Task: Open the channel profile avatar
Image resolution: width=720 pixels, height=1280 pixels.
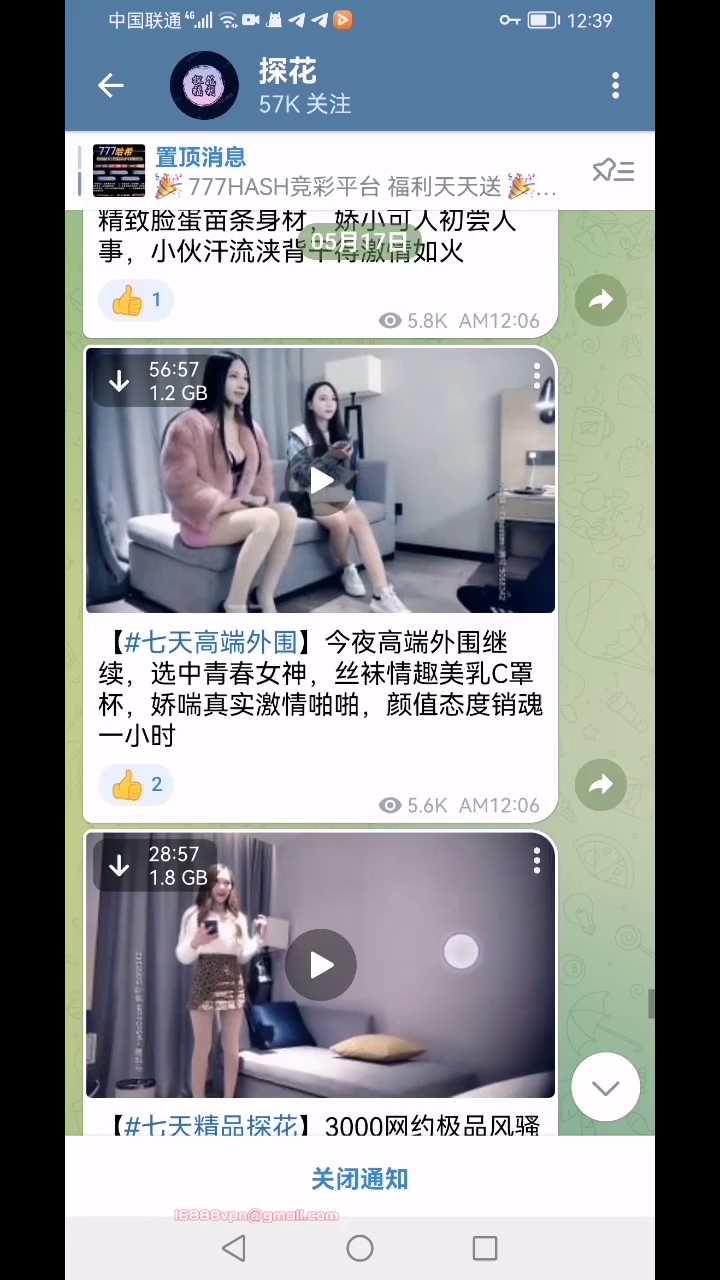Action: [204, 86]
